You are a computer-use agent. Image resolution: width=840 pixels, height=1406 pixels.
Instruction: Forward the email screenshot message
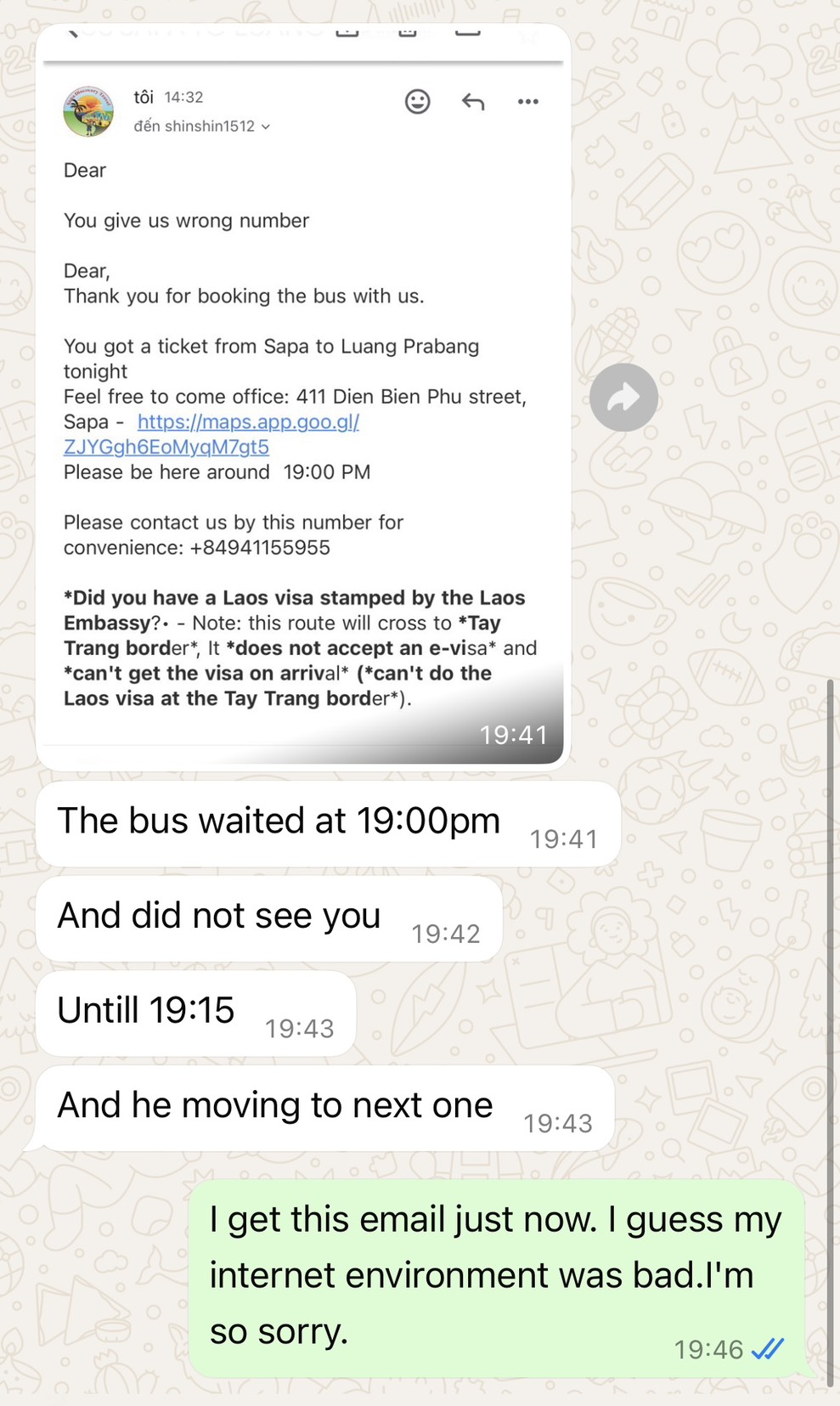[x=624, y=398]
